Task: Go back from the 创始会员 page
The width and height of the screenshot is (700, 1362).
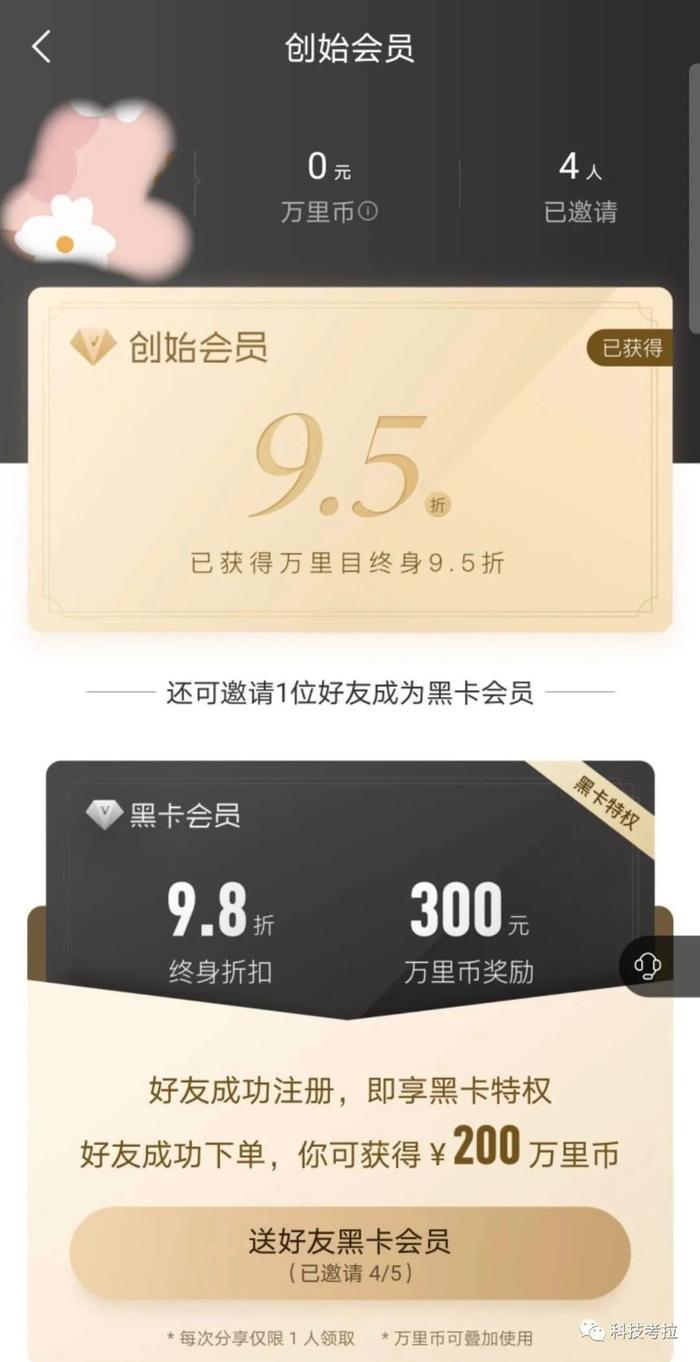Action: (41, 47)
